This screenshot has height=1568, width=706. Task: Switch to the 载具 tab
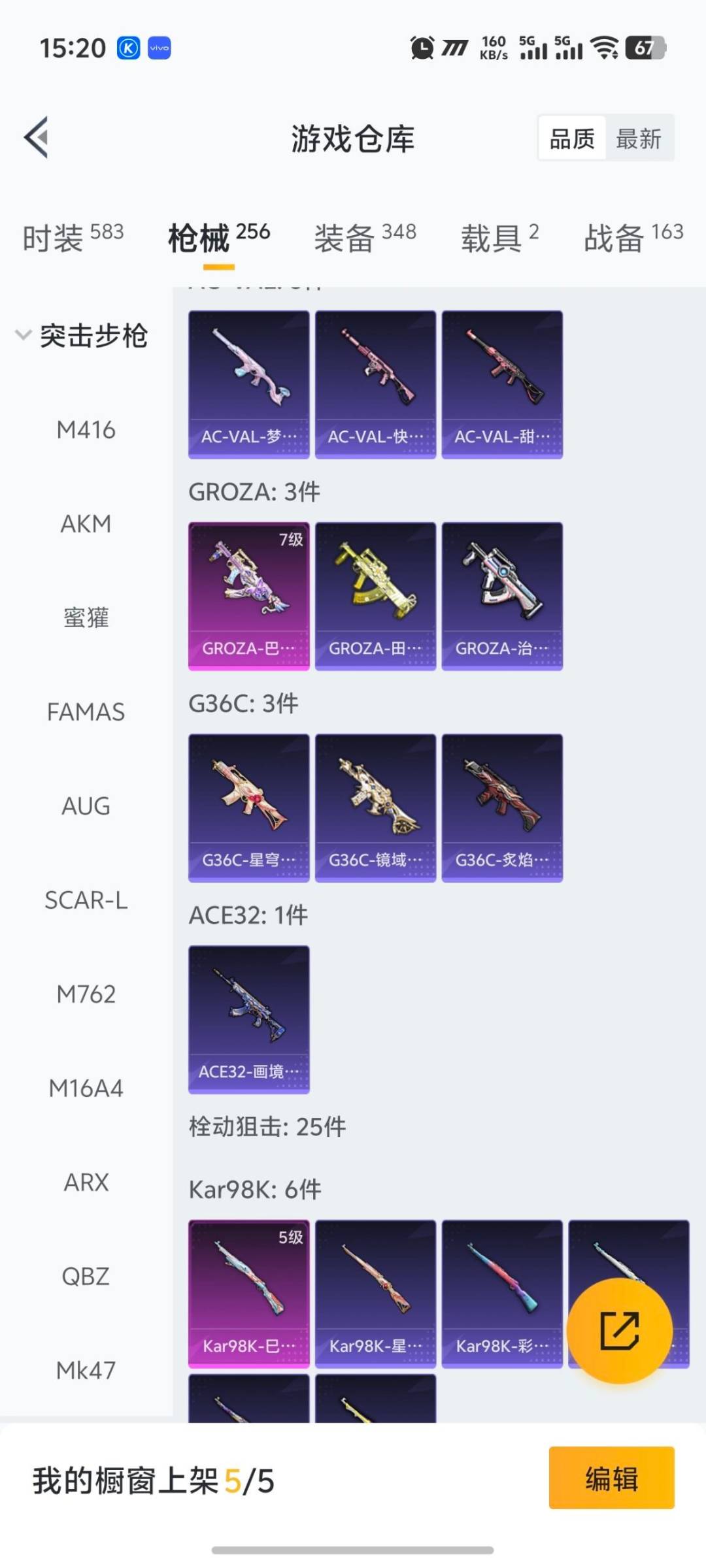pos(500,237)
